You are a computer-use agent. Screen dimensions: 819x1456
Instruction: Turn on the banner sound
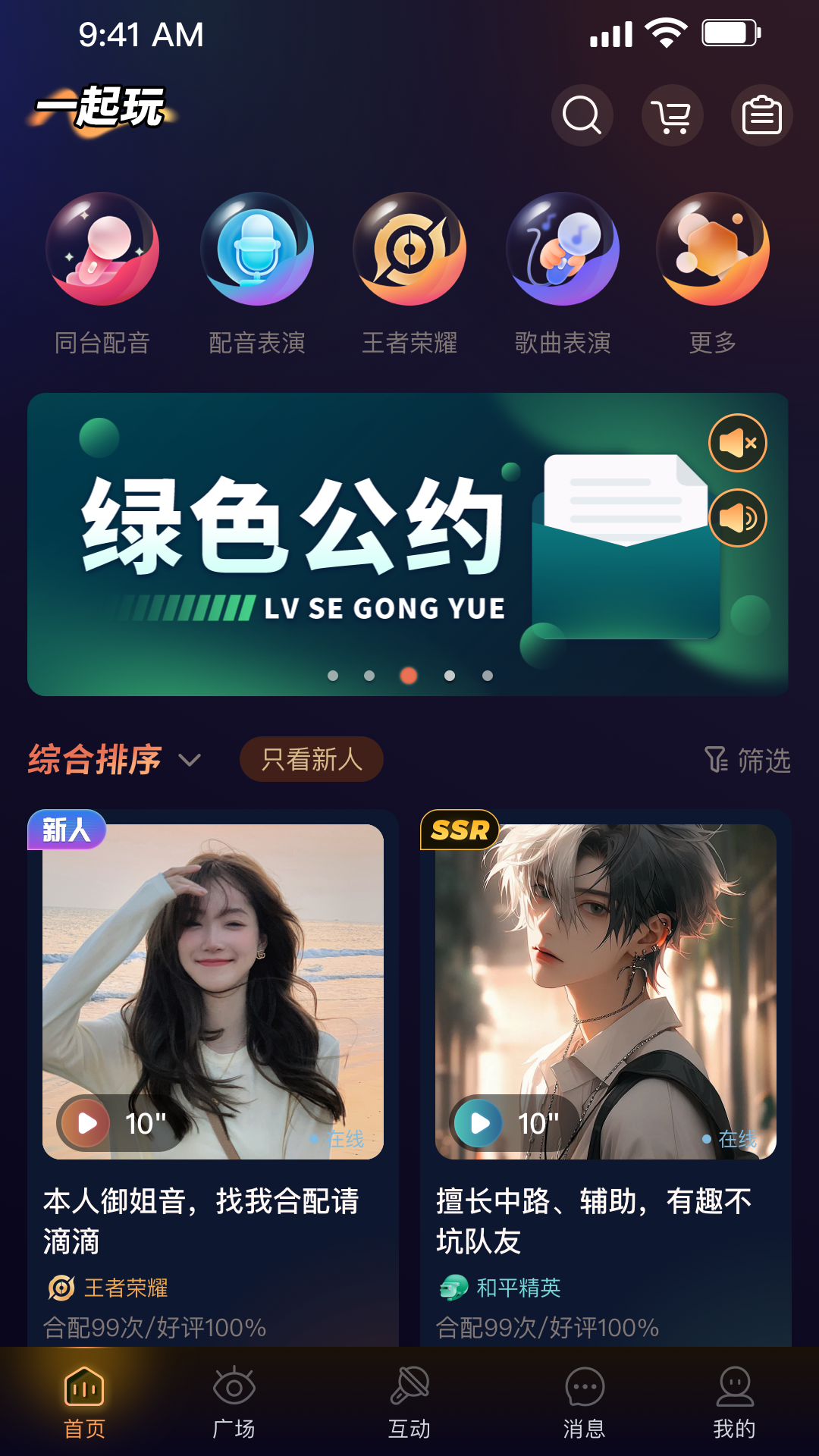(x=737, y=519)
